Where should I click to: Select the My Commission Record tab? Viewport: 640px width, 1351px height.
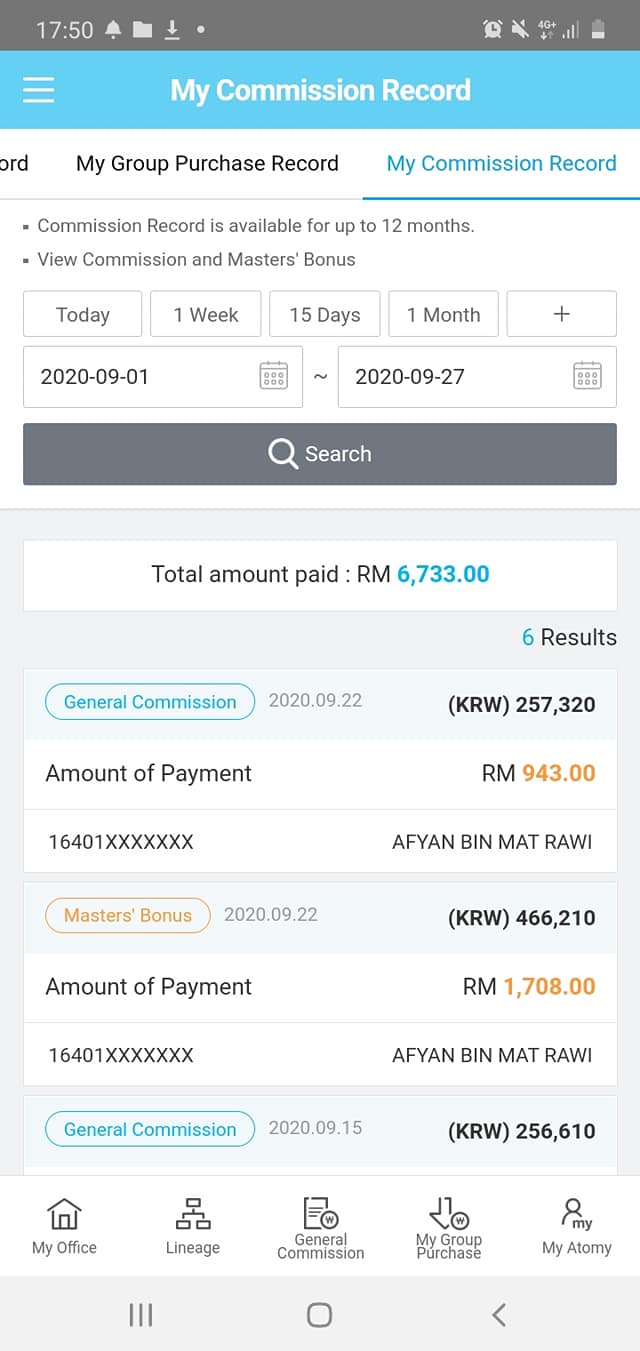(x=501, y=163)
